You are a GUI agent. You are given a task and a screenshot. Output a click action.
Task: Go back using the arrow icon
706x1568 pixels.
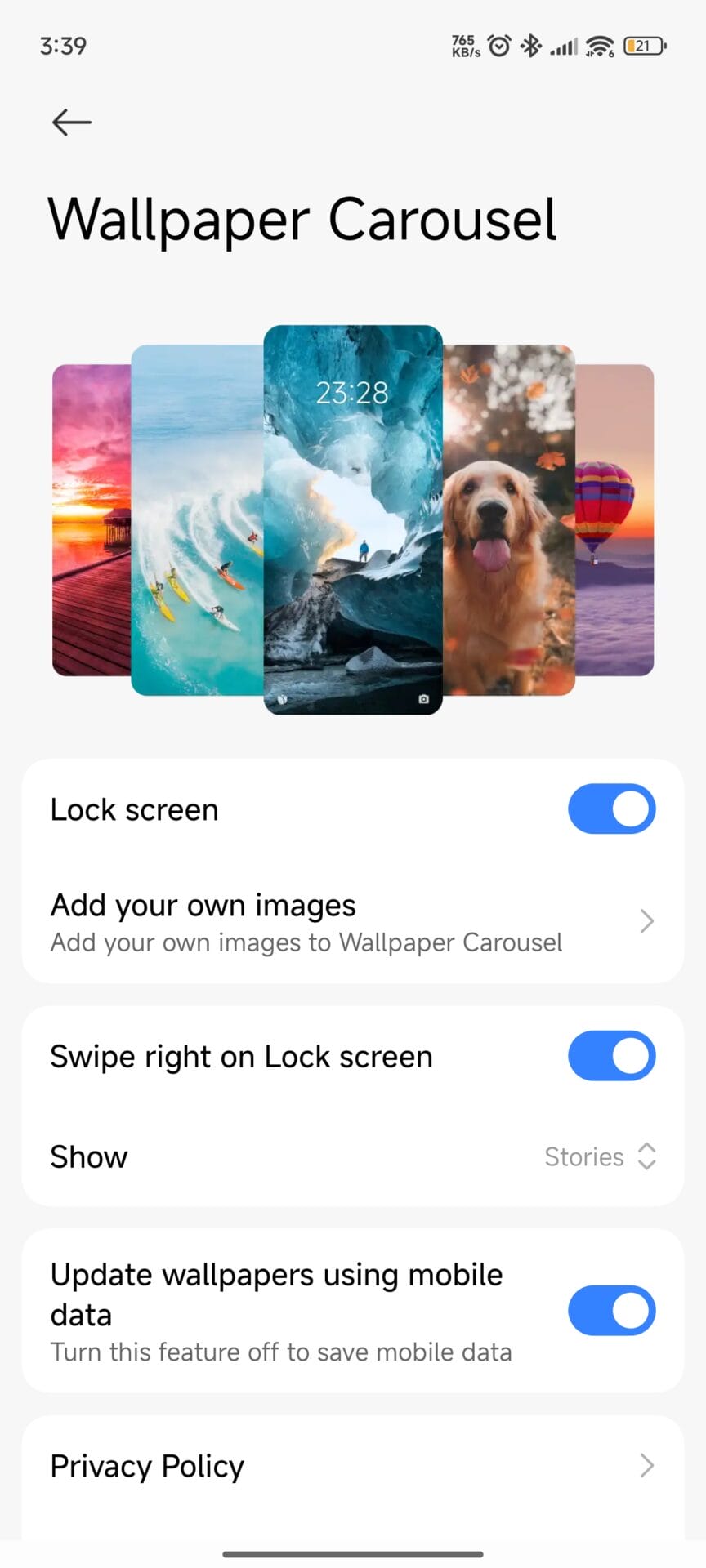point(72,122)
